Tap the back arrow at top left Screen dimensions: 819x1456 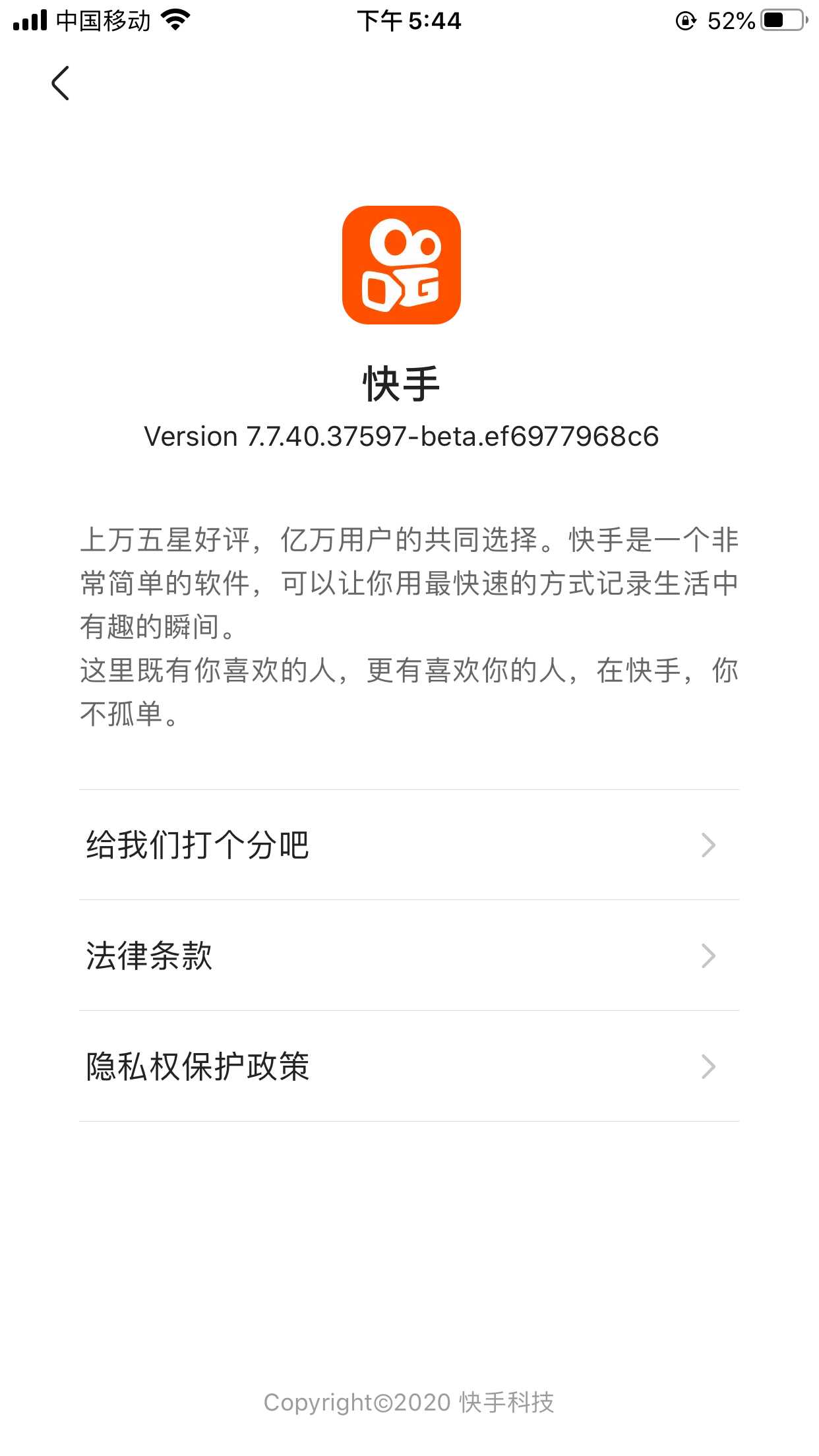coord(59,84)
